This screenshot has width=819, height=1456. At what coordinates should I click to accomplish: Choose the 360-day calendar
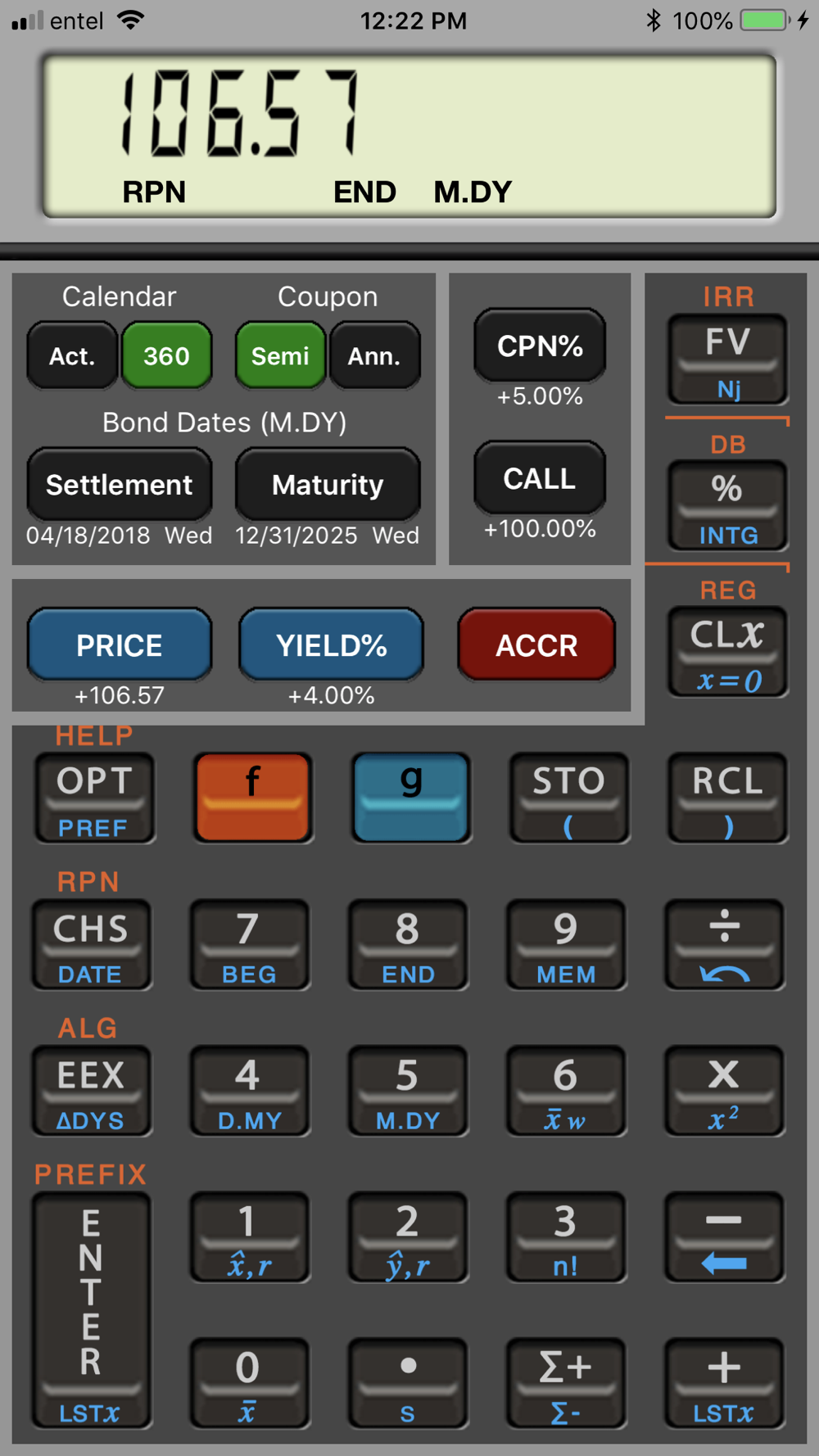click(166, 355)
